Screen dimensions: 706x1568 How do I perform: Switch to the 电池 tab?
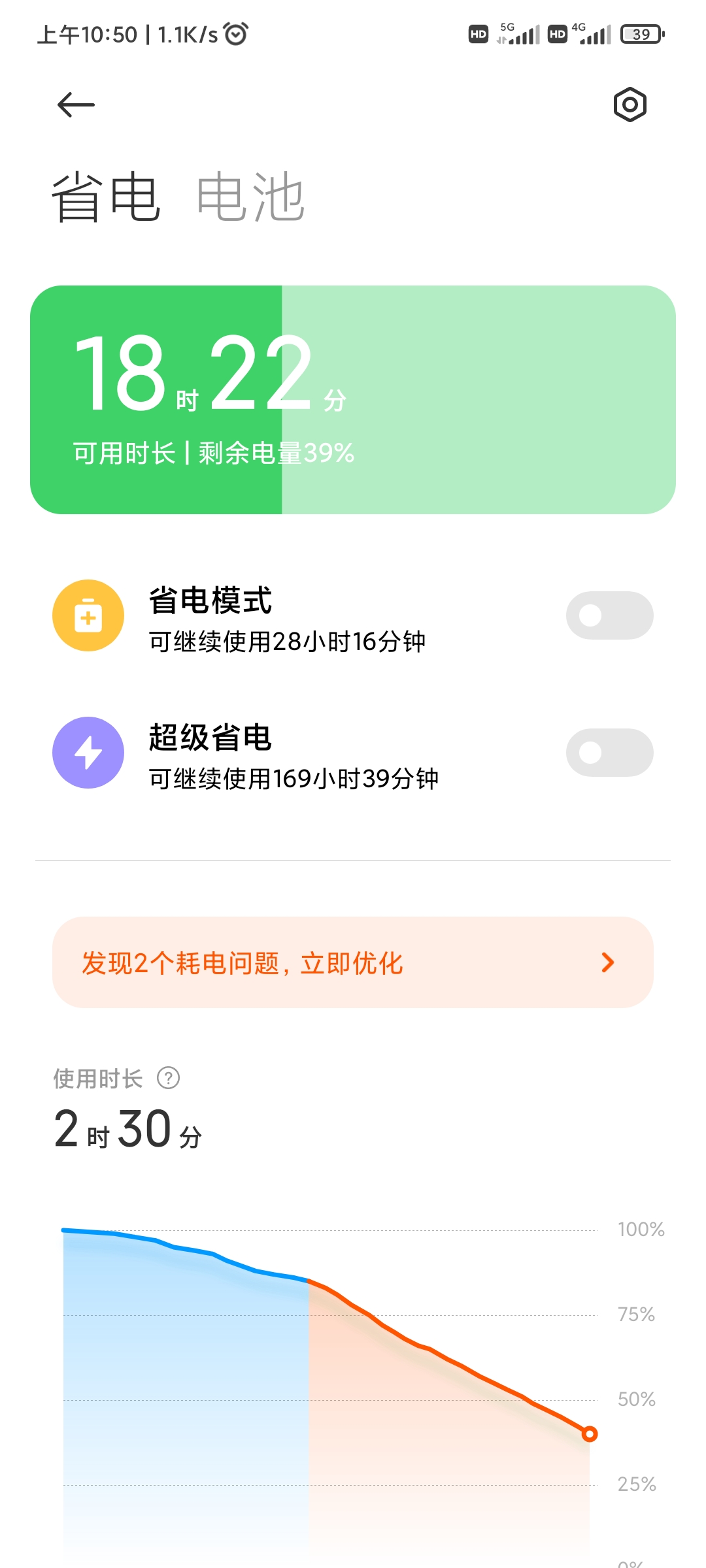[250, 197]
